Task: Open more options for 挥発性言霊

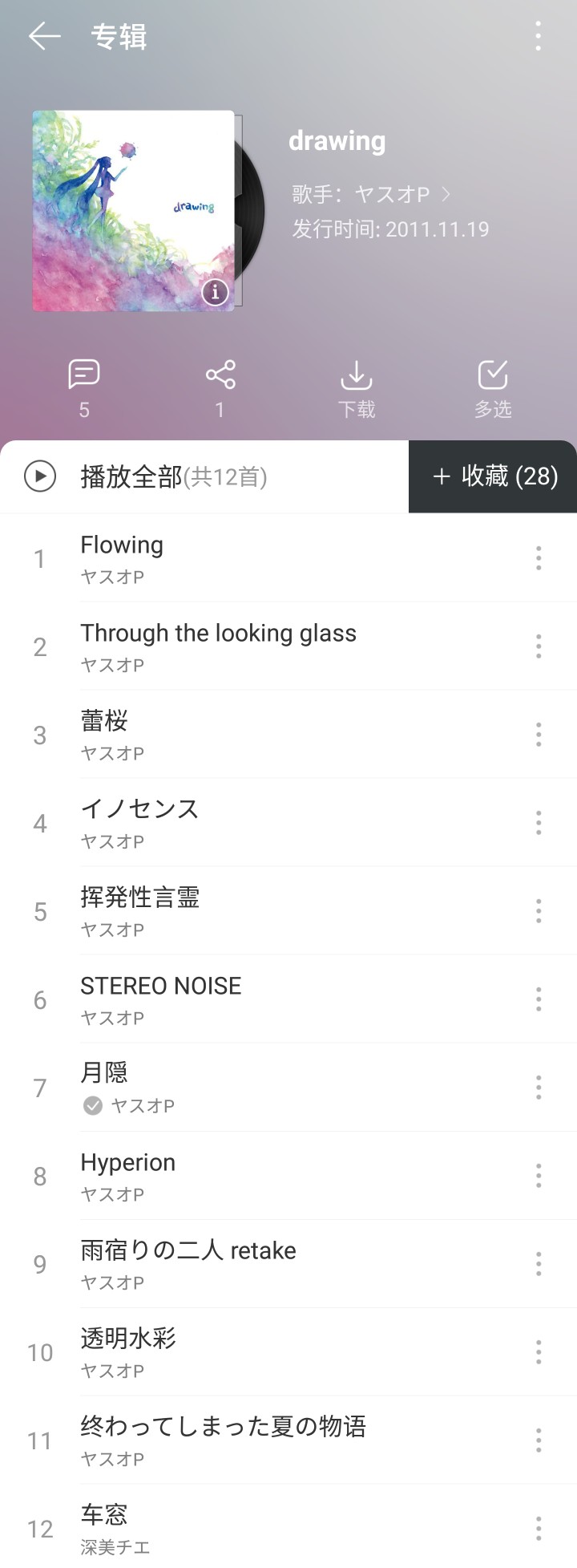Action: pos(539,911)
